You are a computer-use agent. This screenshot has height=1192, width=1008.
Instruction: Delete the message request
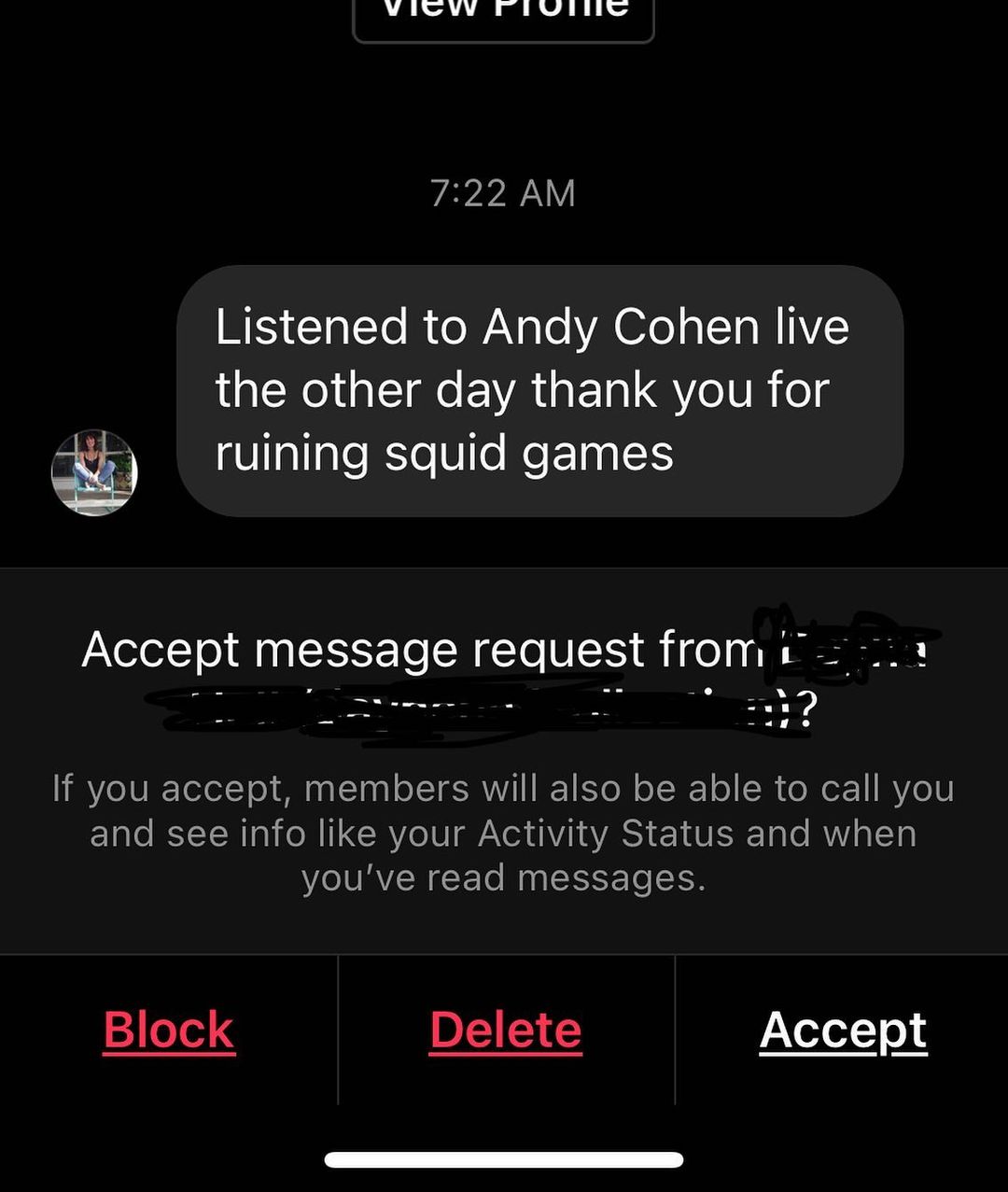pos(506,1031)
